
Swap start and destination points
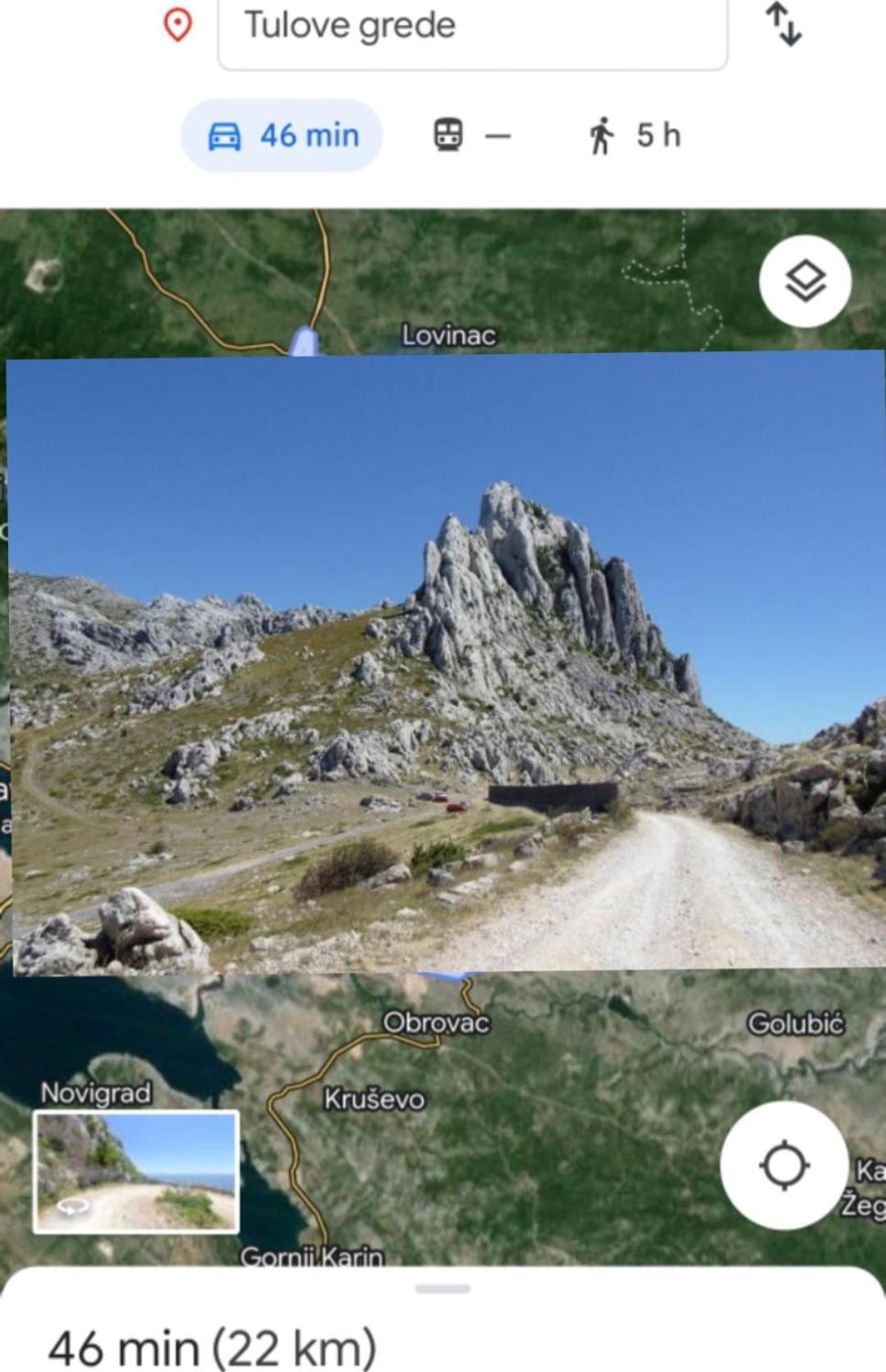[783, 25]
